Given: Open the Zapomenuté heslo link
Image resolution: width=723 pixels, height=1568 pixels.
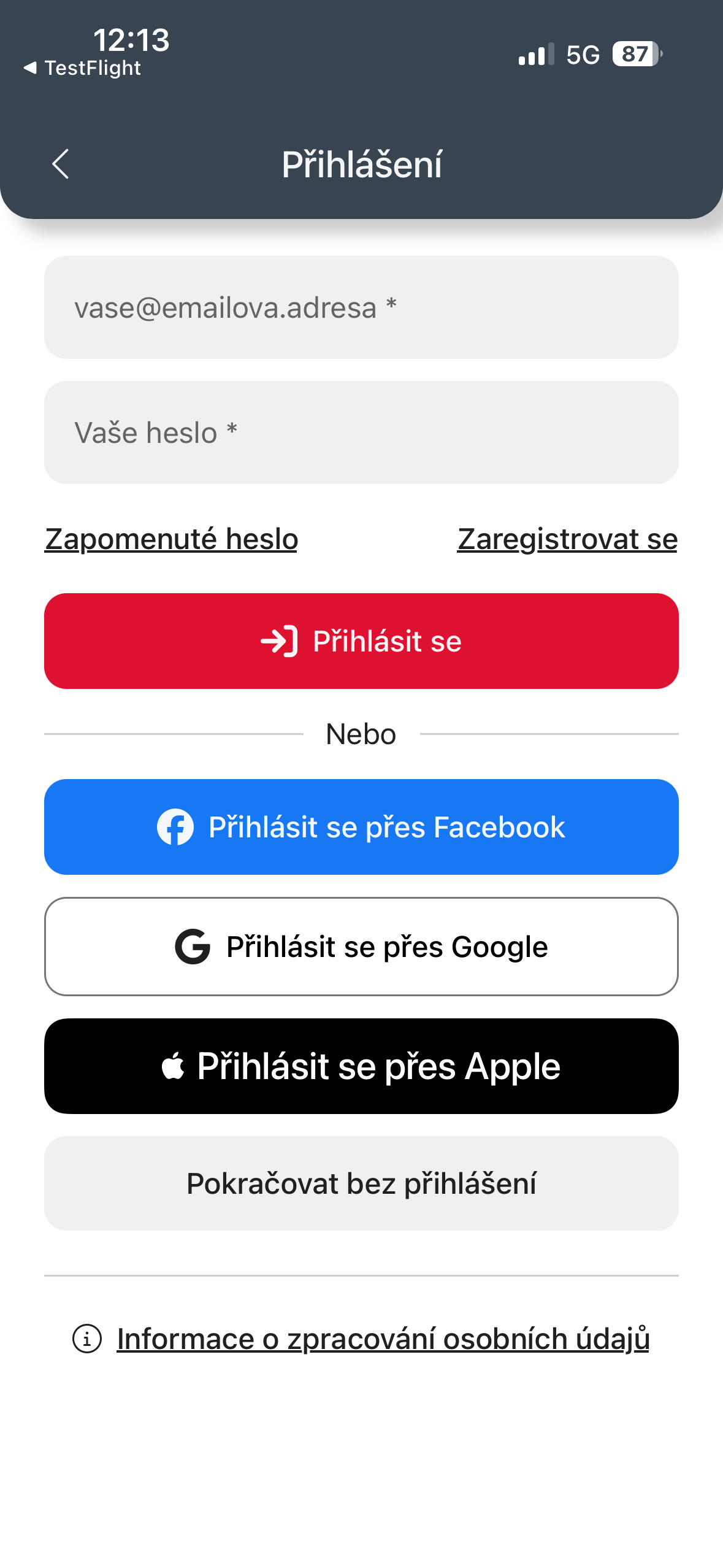Looking at the screenshot, I should tap(171, 539).
